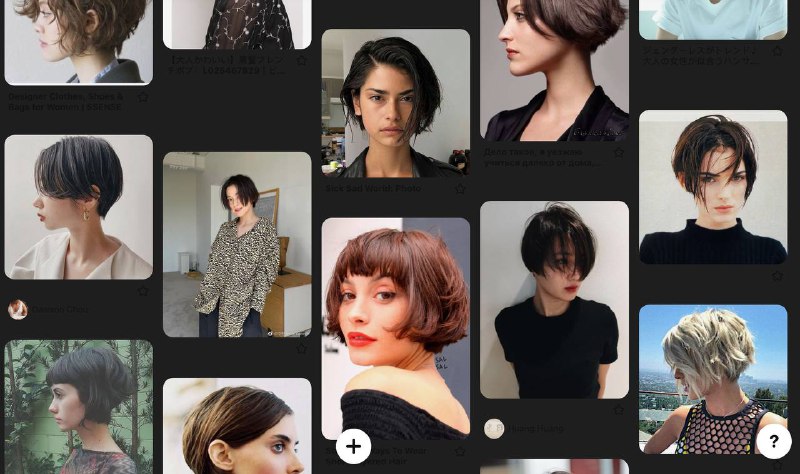Open the profile avatar under white blazer pin
The image size is (800, 474).
(18, 309)
